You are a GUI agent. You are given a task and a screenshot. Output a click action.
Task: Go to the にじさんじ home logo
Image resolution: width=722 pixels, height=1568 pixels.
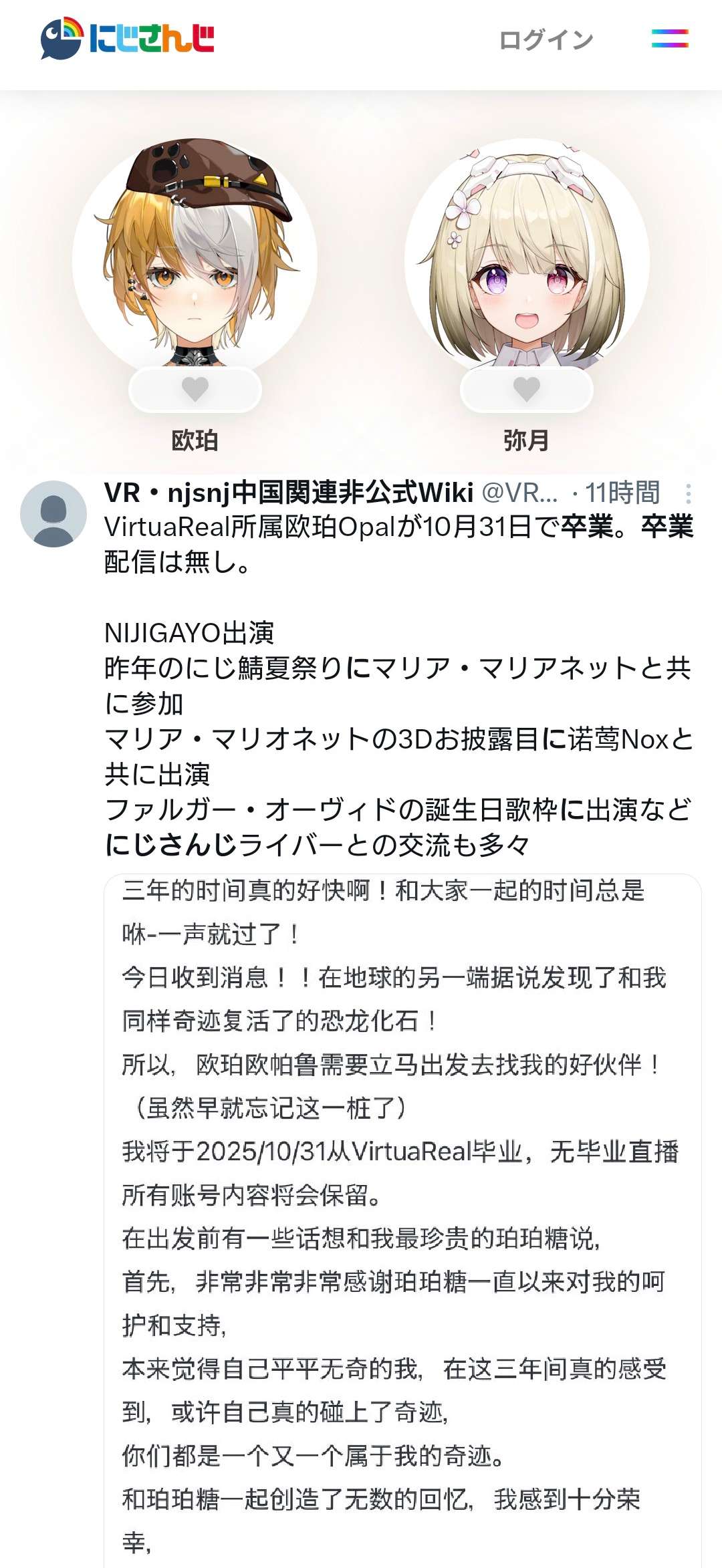pos(127,38)
